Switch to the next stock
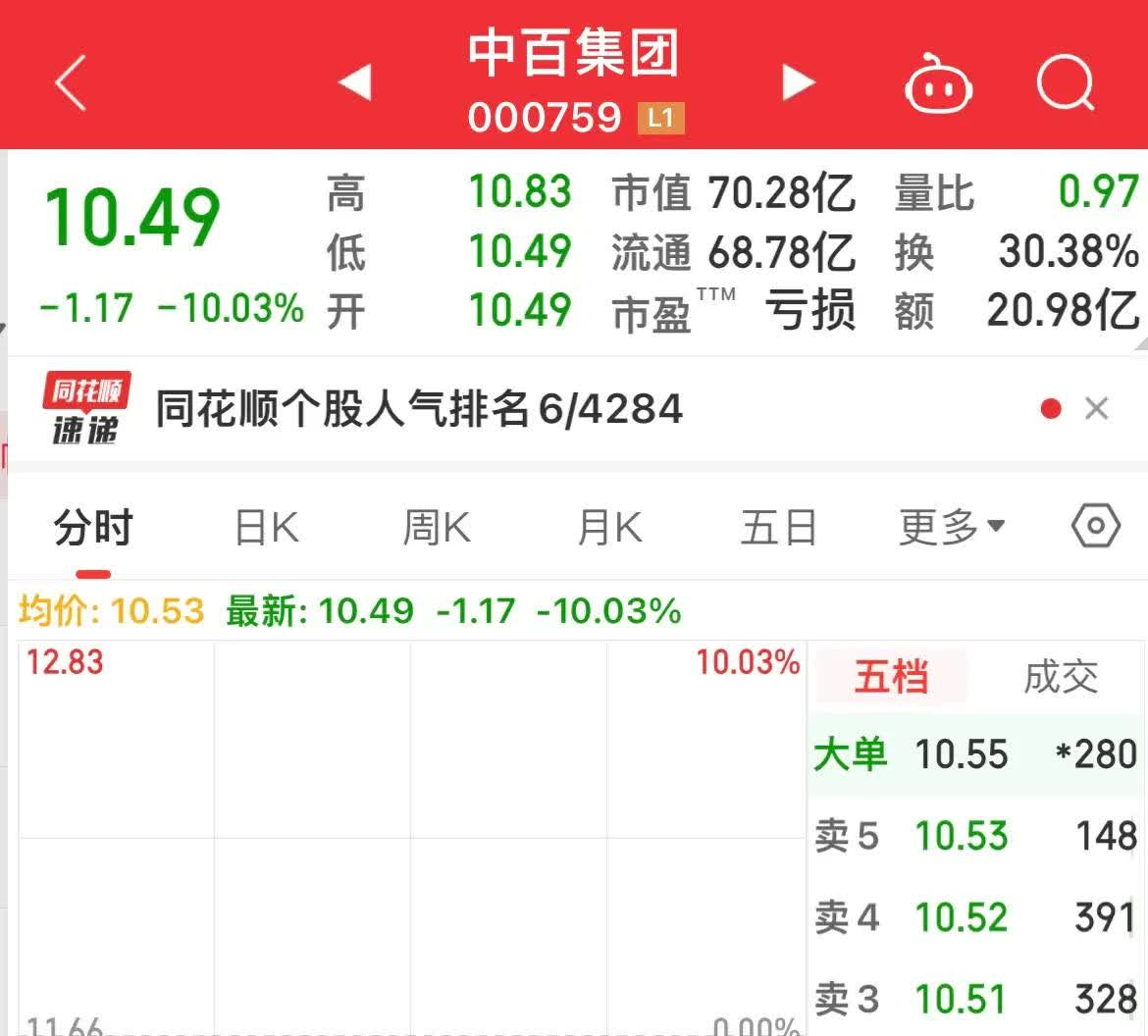This screenshot has height=1036, width=1148. coord(798,83)
